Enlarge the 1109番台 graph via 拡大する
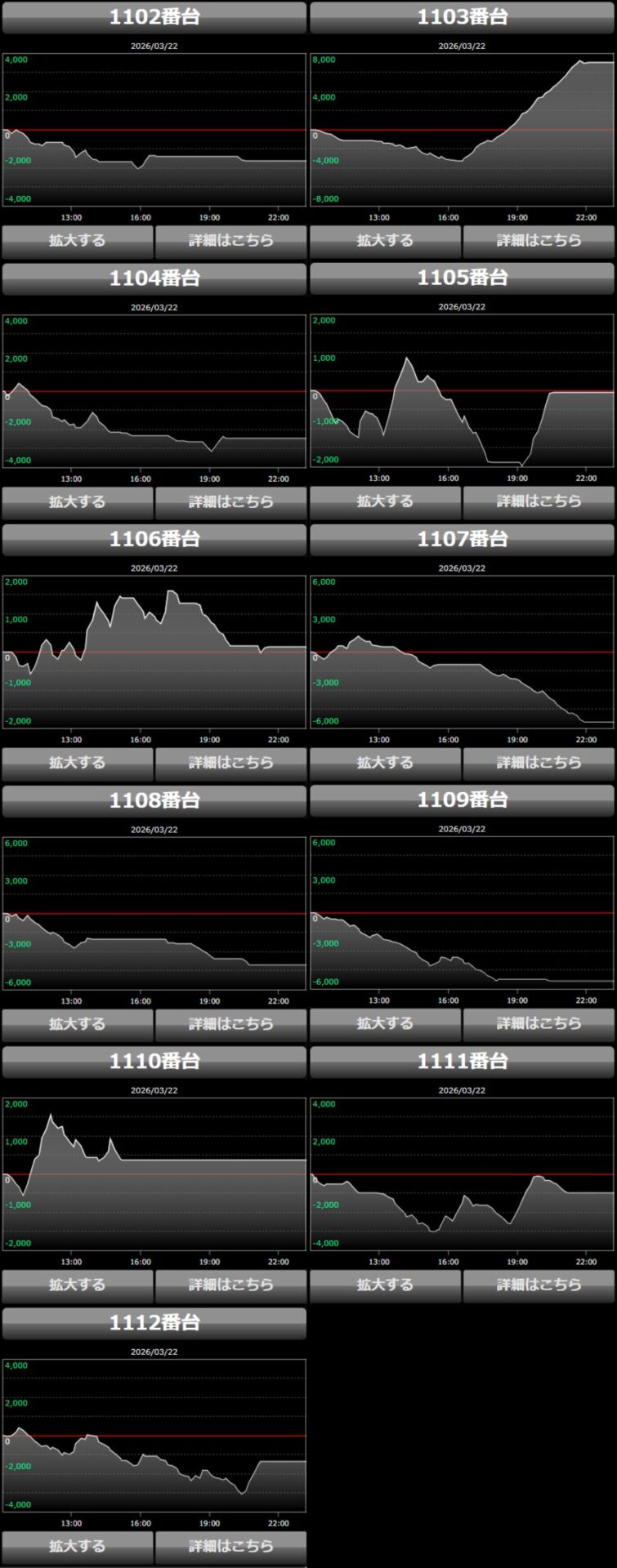 click(x=386, y=1024)
